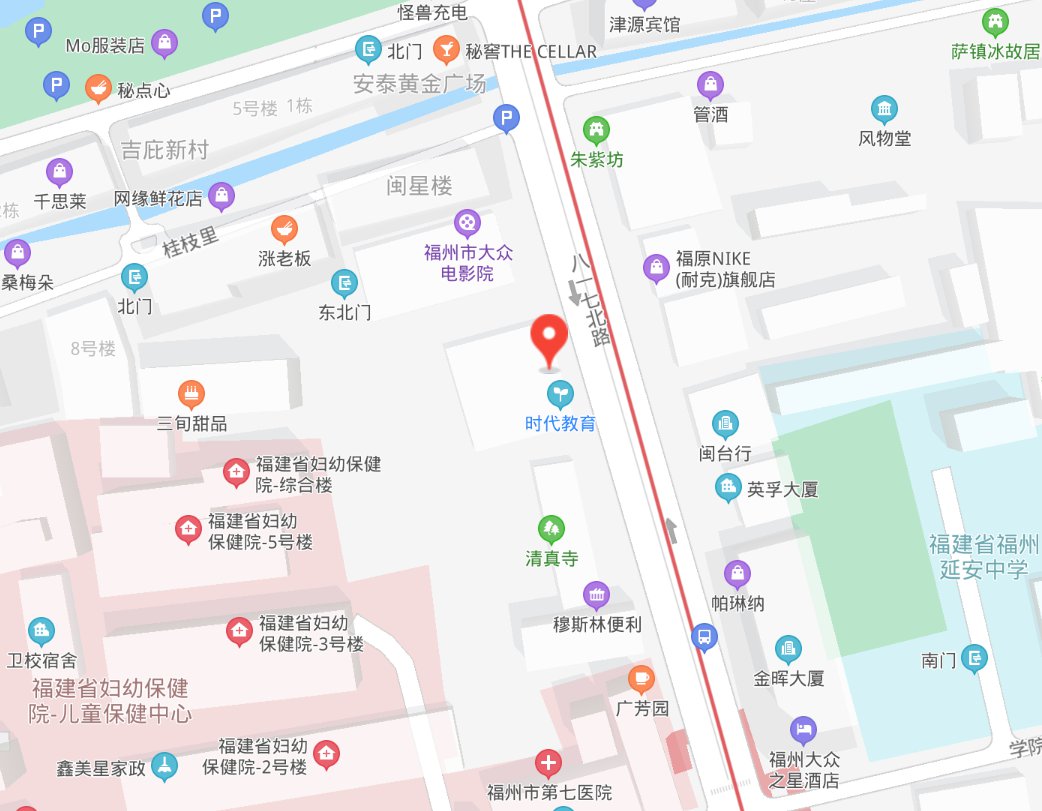The width and height of the screenshot is (1042, 811).
Task: Tap the 穆斯林便利 shop marker
Action: click(596, 596)
